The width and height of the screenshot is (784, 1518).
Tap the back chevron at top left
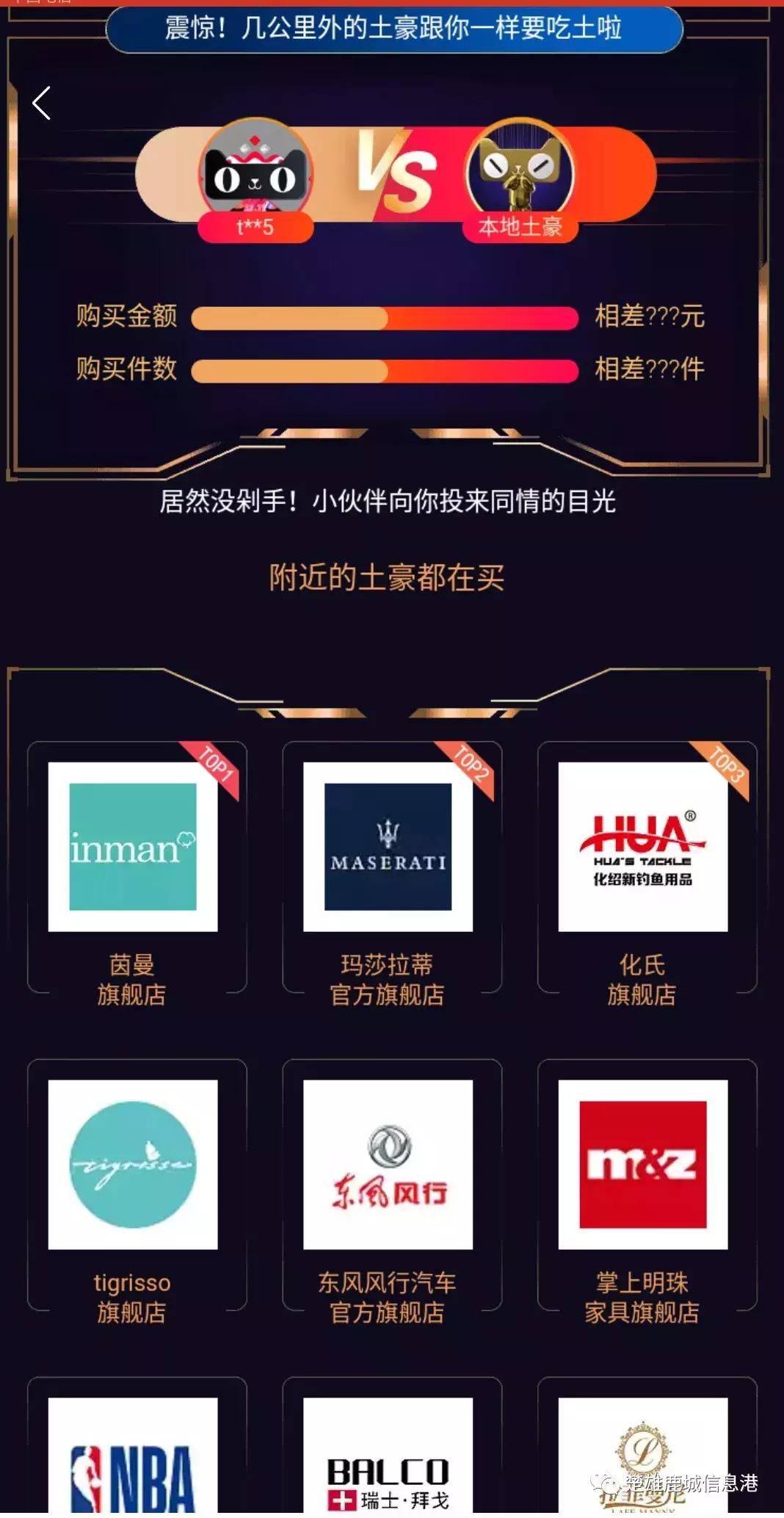click(42, 104)
